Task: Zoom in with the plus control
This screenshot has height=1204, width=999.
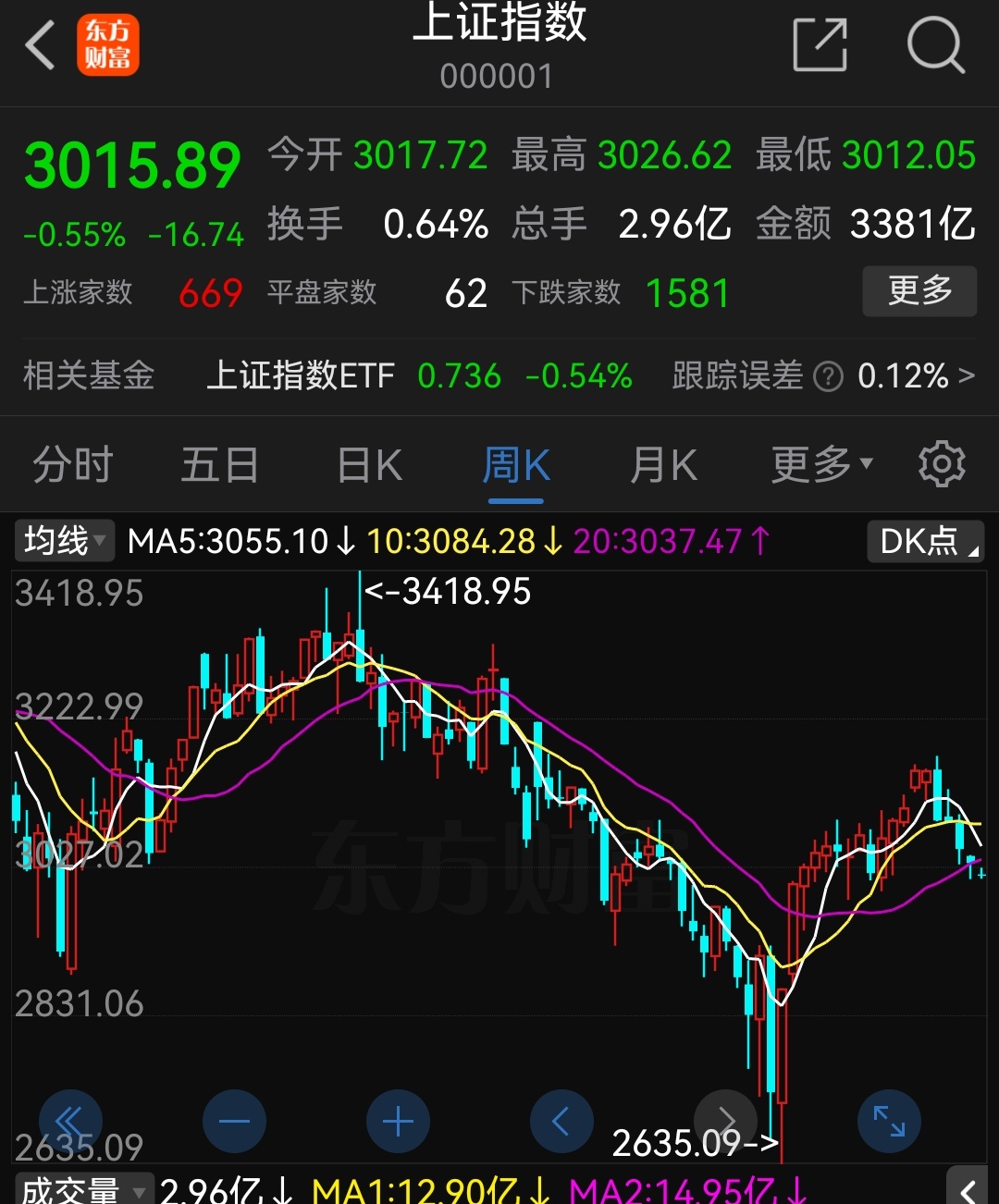Action: (398, 1121)
